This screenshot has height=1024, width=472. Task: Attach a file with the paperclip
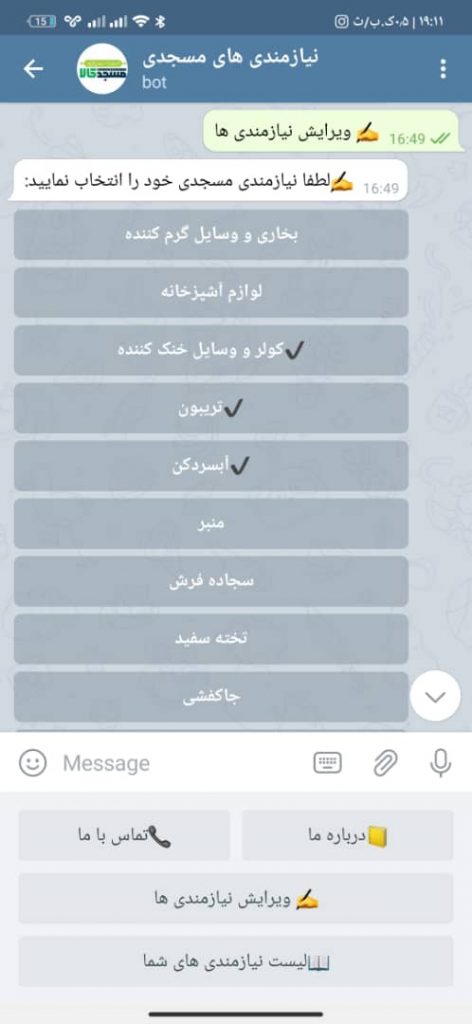(x=385, y=762)
